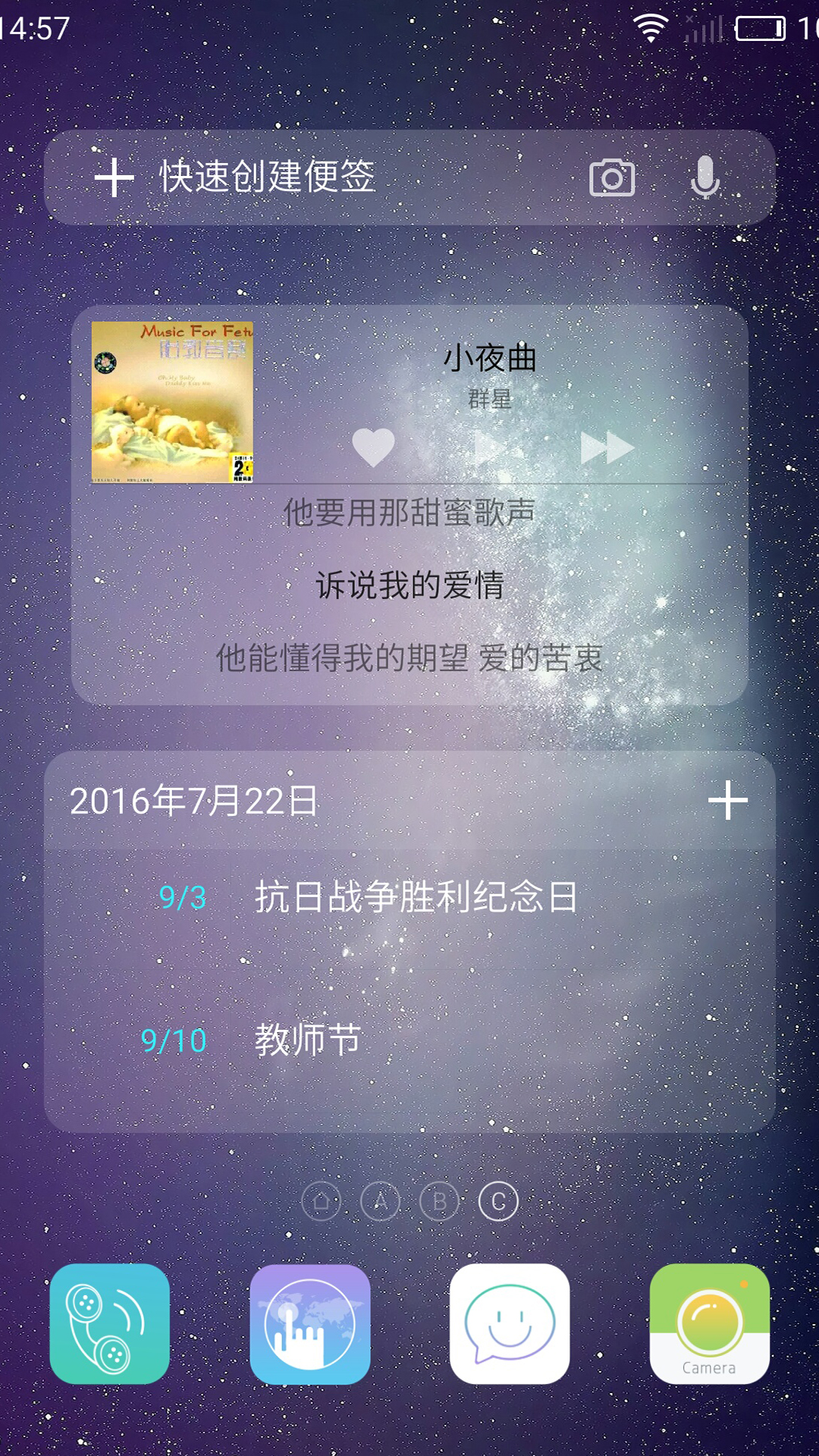Viewport: 819px width, 1456px height.
Task: Favorite the song with the heart icon
Action: point(373,447)
